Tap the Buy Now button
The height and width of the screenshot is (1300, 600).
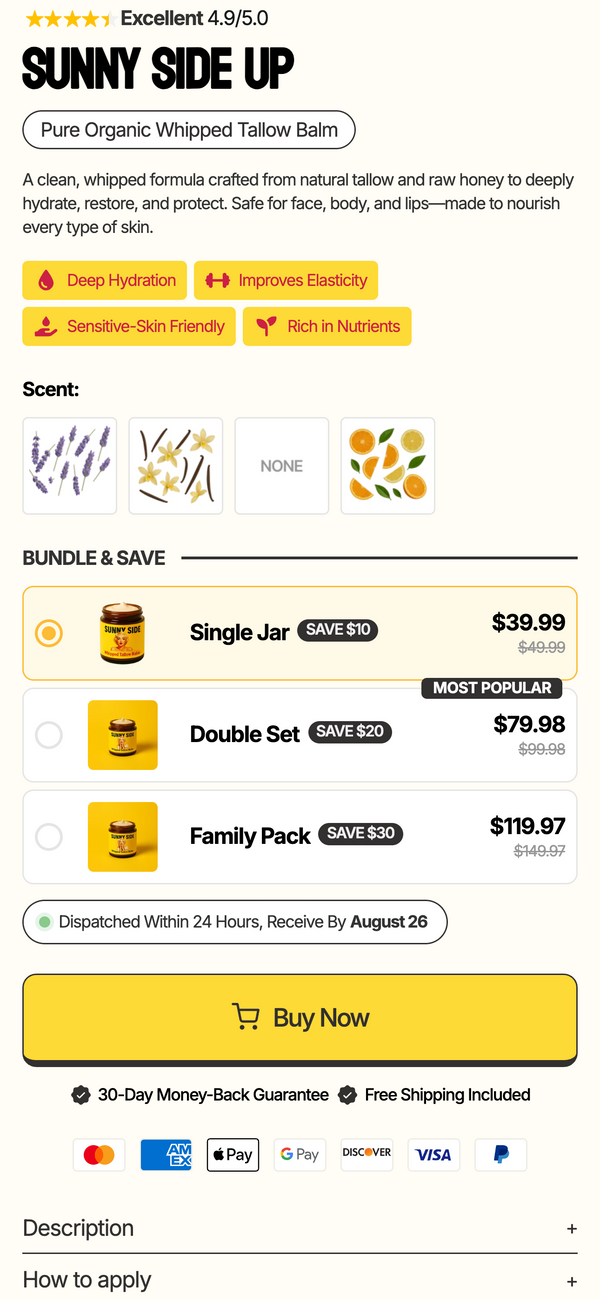click(300, 1018)
